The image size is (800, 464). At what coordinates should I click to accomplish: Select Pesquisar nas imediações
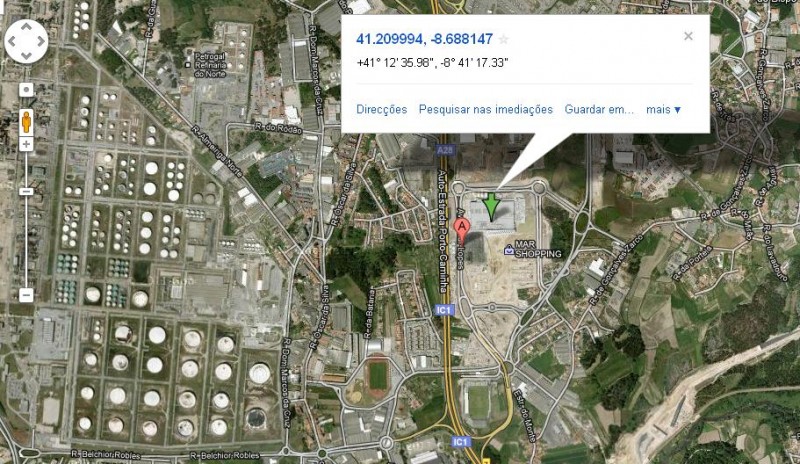click(x=485, y=109)
